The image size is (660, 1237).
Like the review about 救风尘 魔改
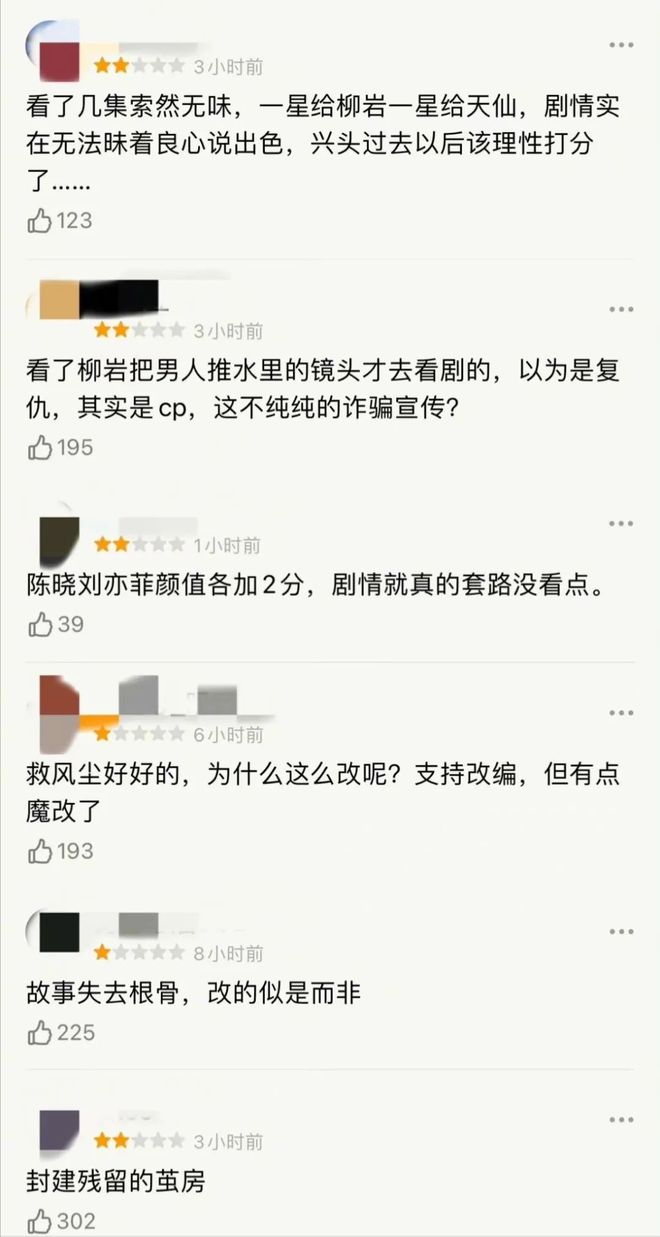(40, 851)
